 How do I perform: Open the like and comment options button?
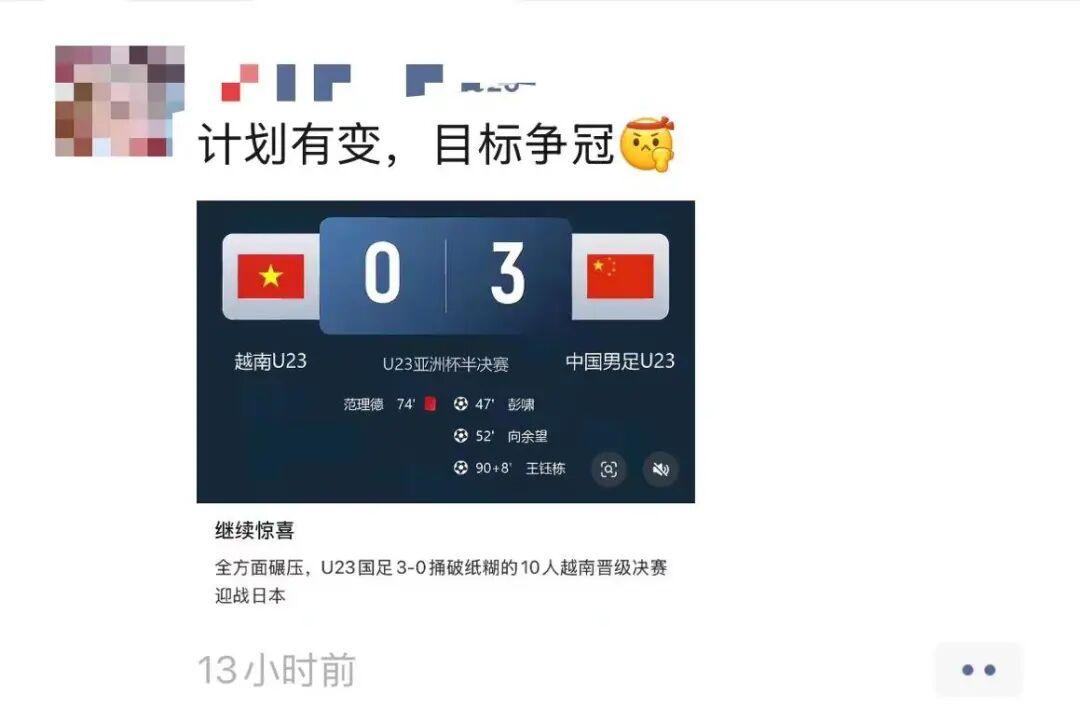pos(977,670)
